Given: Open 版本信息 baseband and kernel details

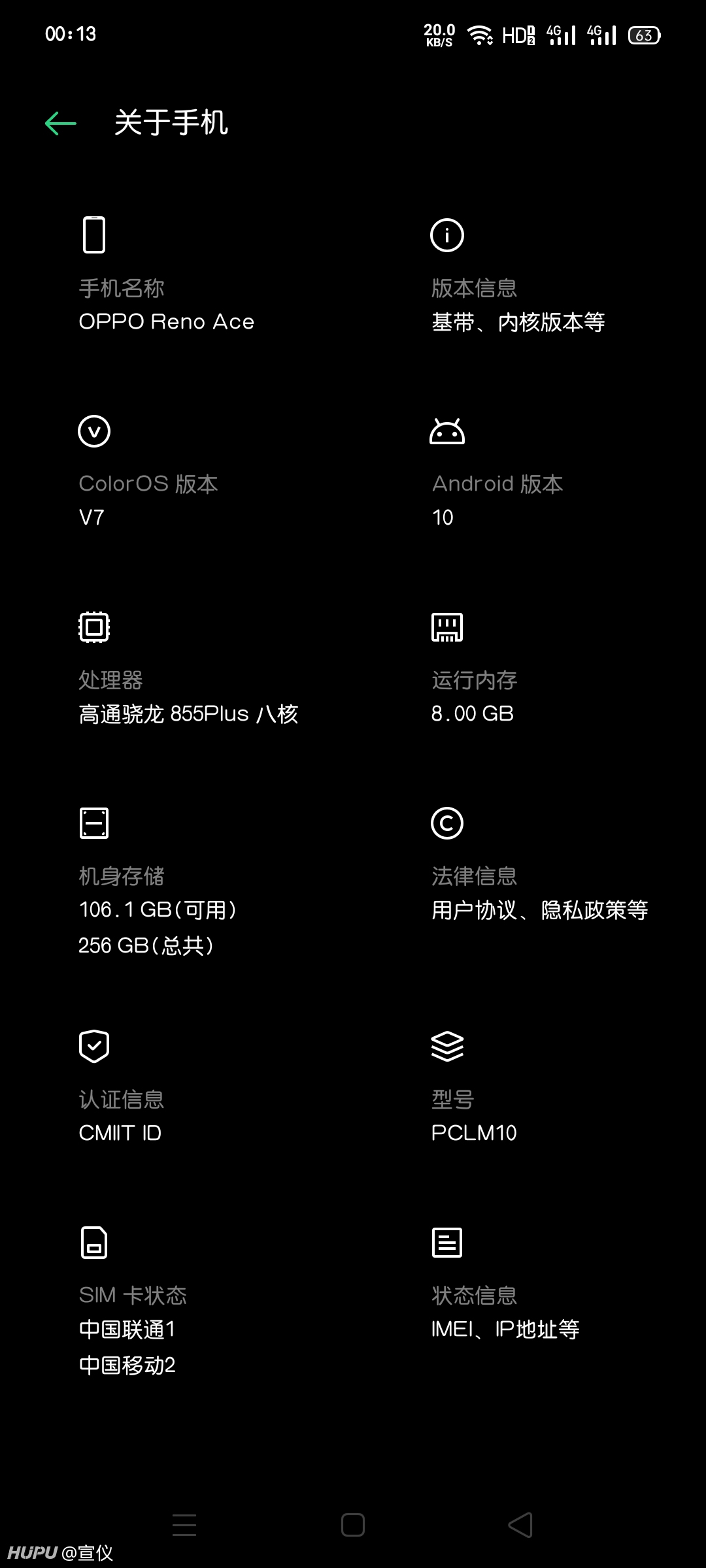Looking at the screenshot, I should [529, 275].
